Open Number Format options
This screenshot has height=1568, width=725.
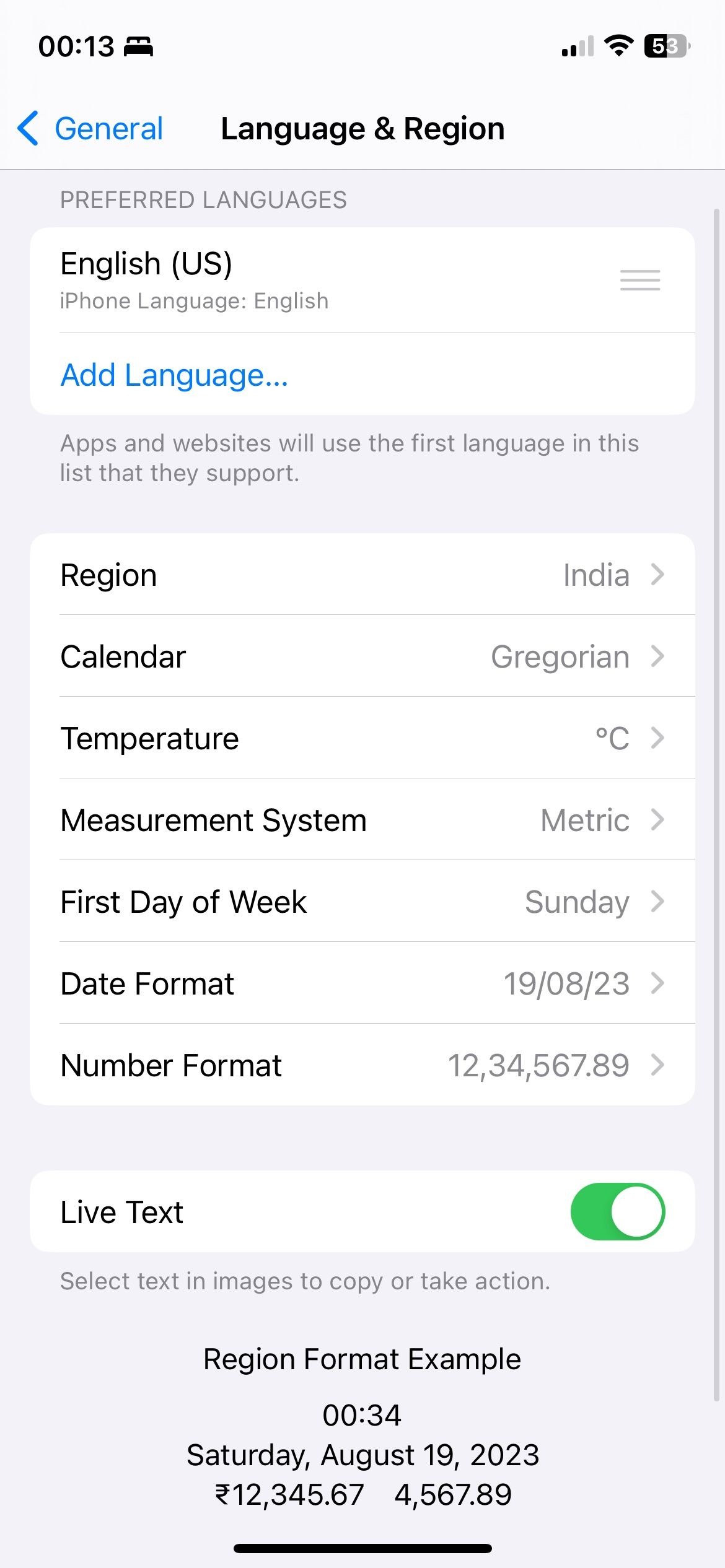(x=362, y=1065)
